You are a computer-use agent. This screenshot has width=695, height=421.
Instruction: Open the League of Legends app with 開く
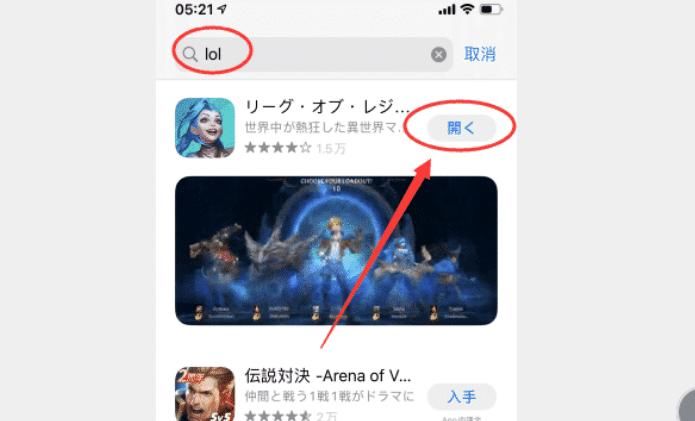pyautogui.click(x=461, y=128)
